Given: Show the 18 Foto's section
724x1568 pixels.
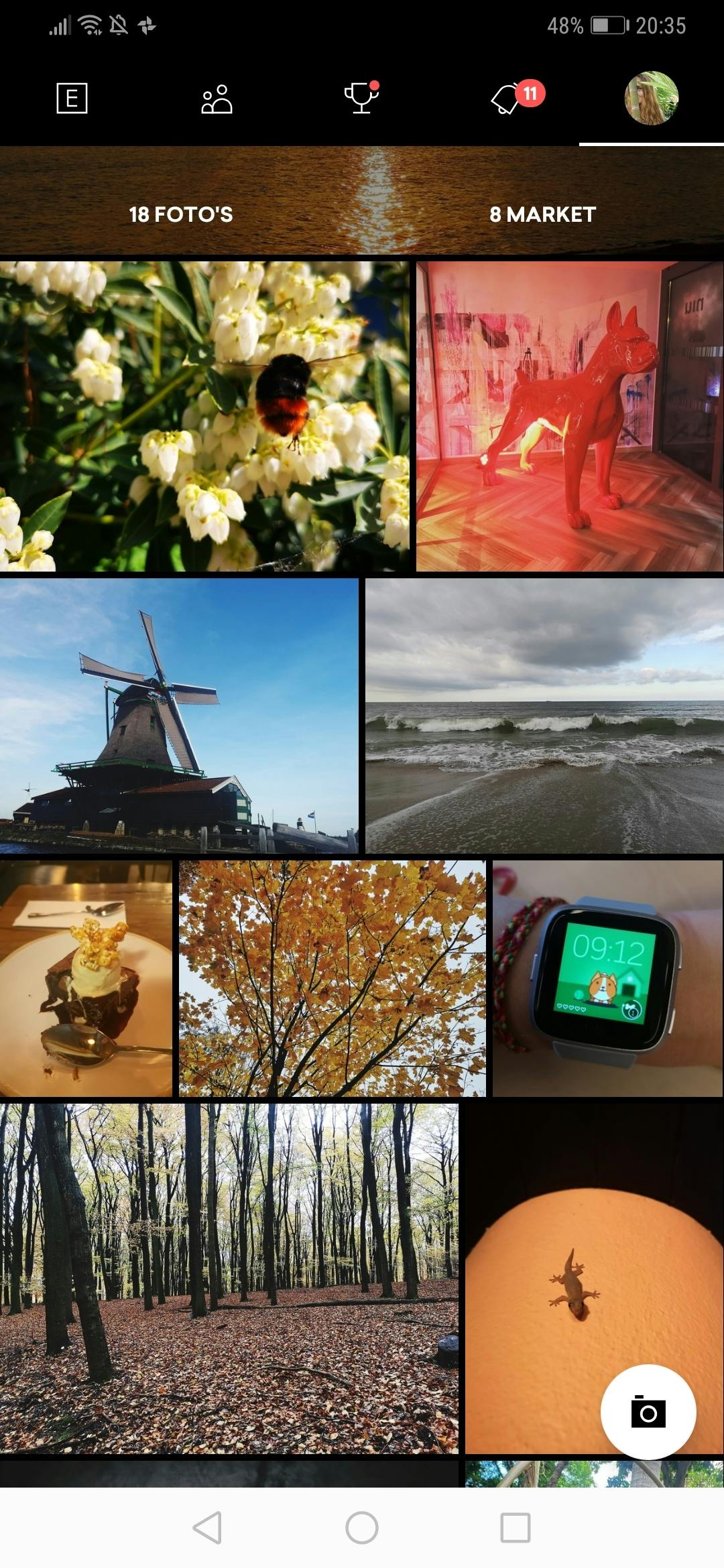Looking at the screenshot, I should coord(181,214).
